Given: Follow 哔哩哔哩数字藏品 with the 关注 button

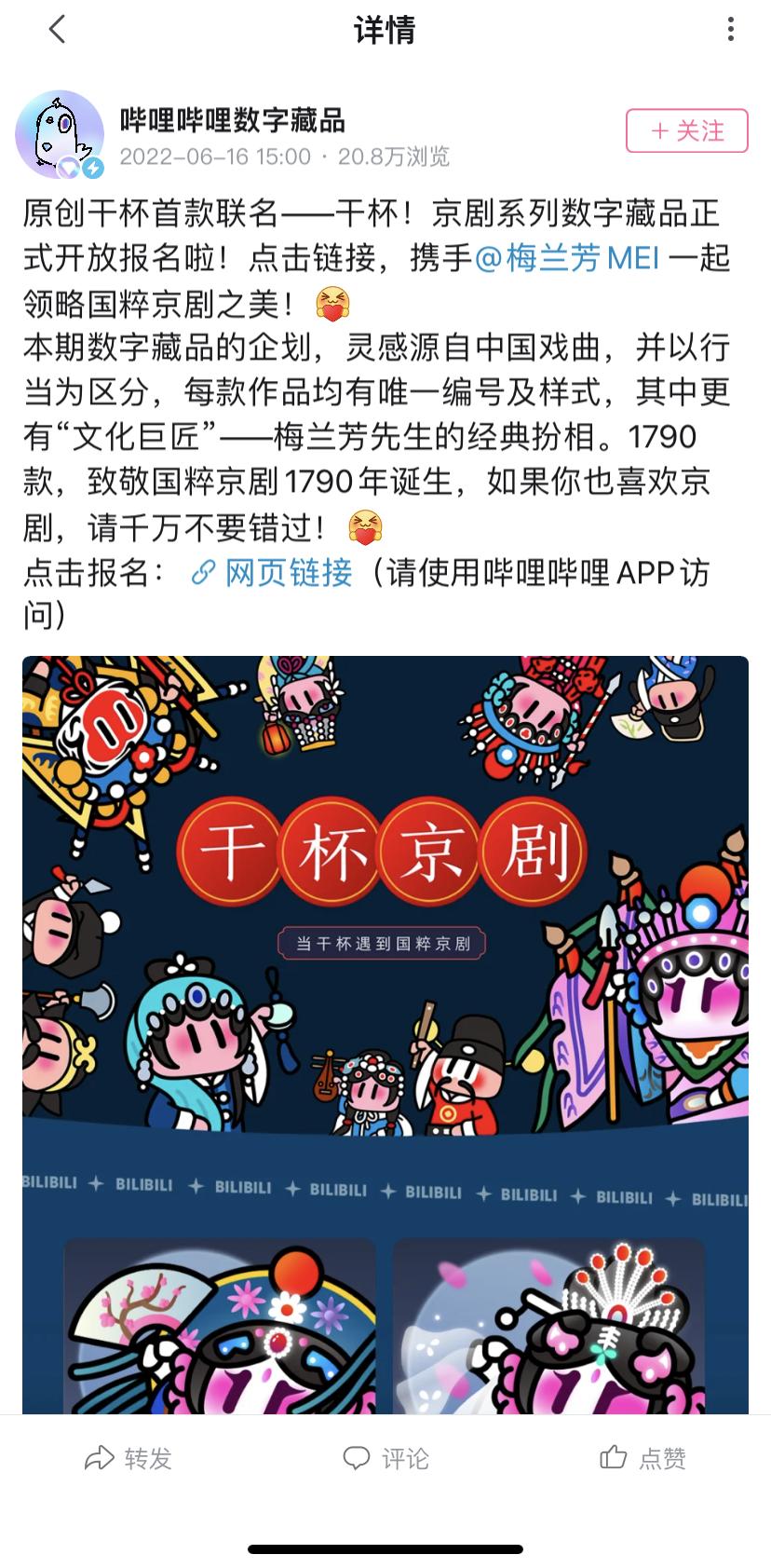Looking at the screenshot, I should 687,131.
